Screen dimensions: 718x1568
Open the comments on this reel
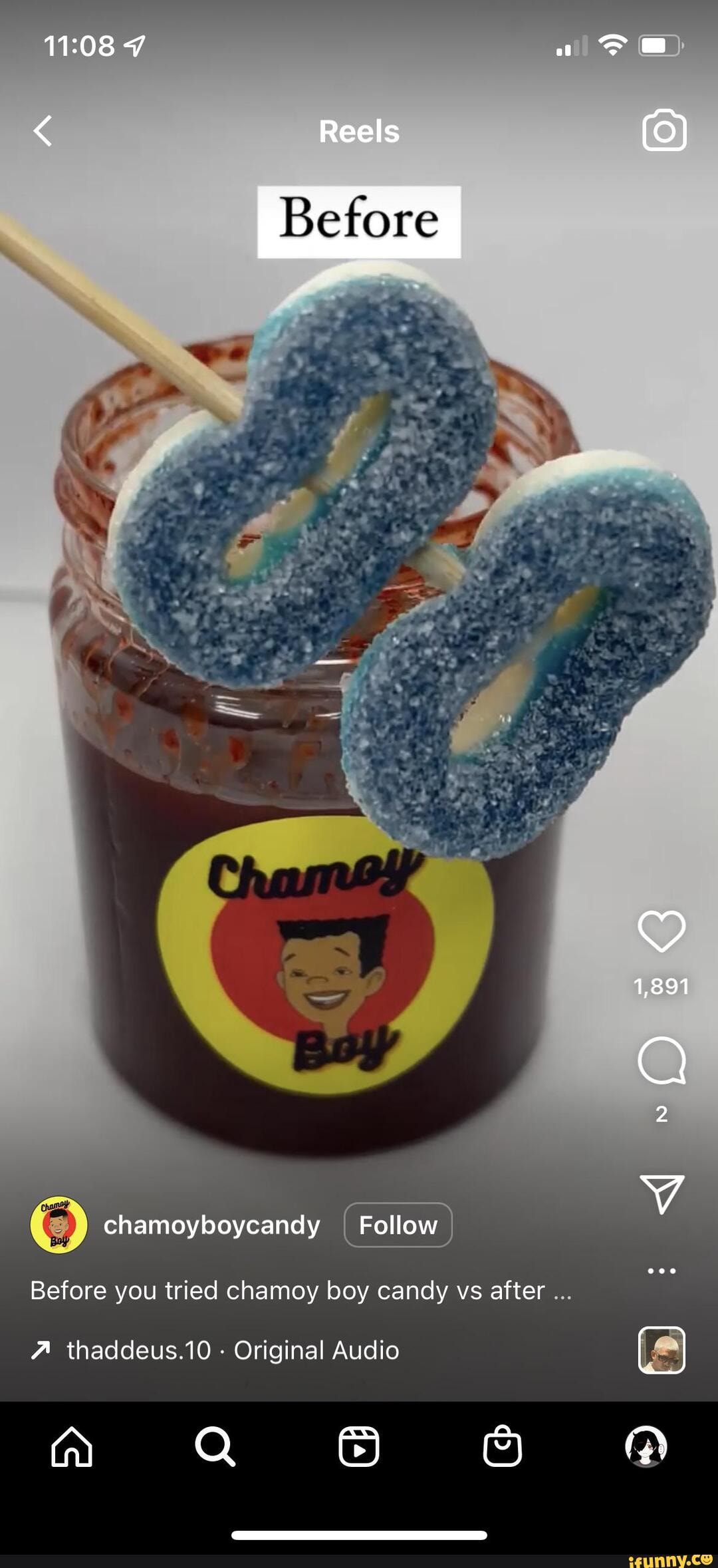(661, 1061)
